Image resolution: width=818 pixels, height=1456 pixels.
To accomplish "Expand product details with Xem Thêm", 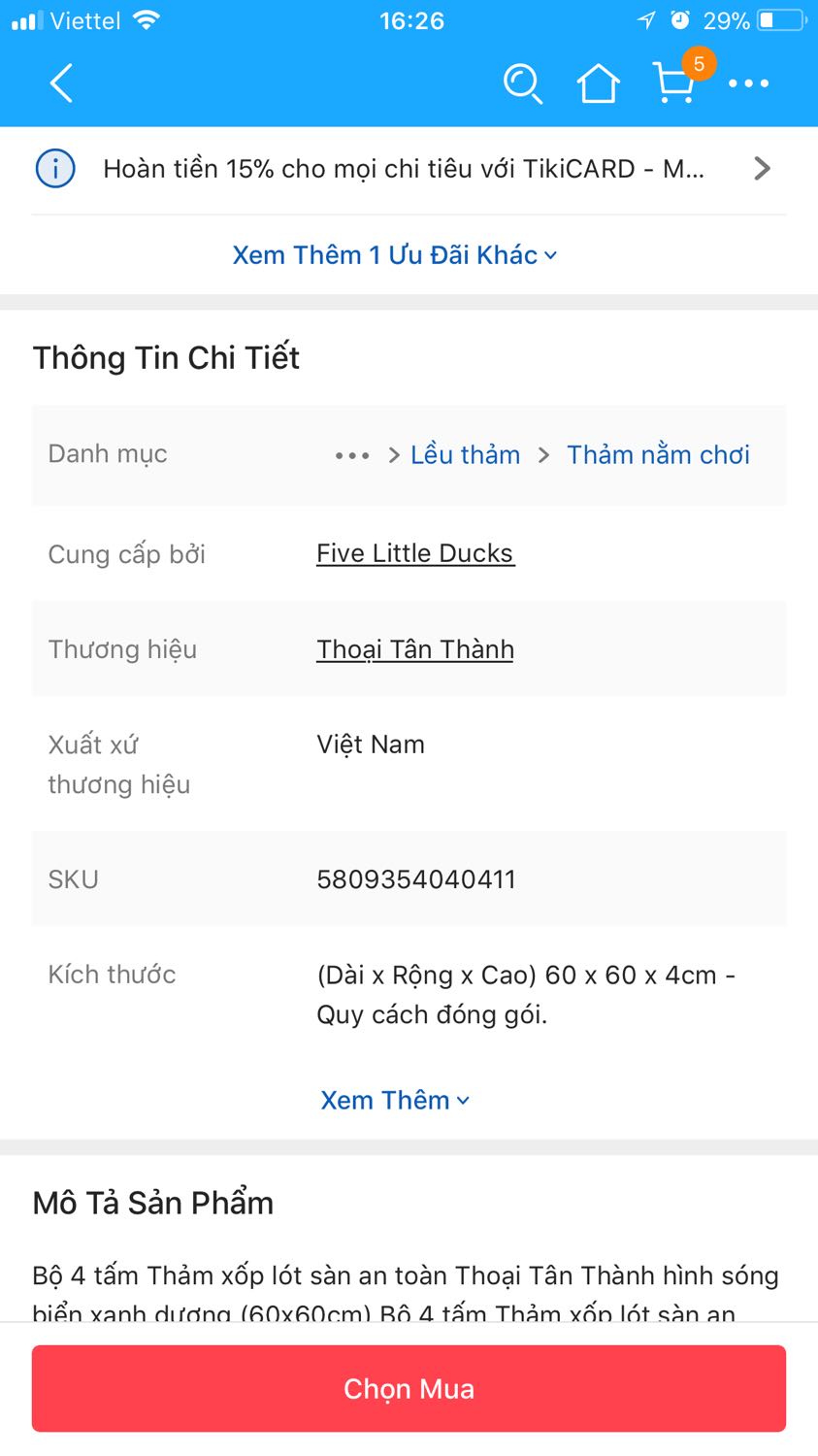I will (x=395, y=1100).
